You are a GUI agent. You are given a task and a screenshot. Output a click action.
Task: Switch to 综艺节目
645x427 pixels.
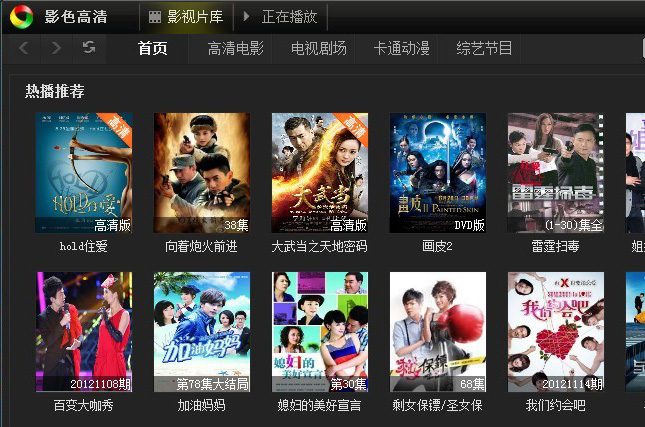click(484, 48)
